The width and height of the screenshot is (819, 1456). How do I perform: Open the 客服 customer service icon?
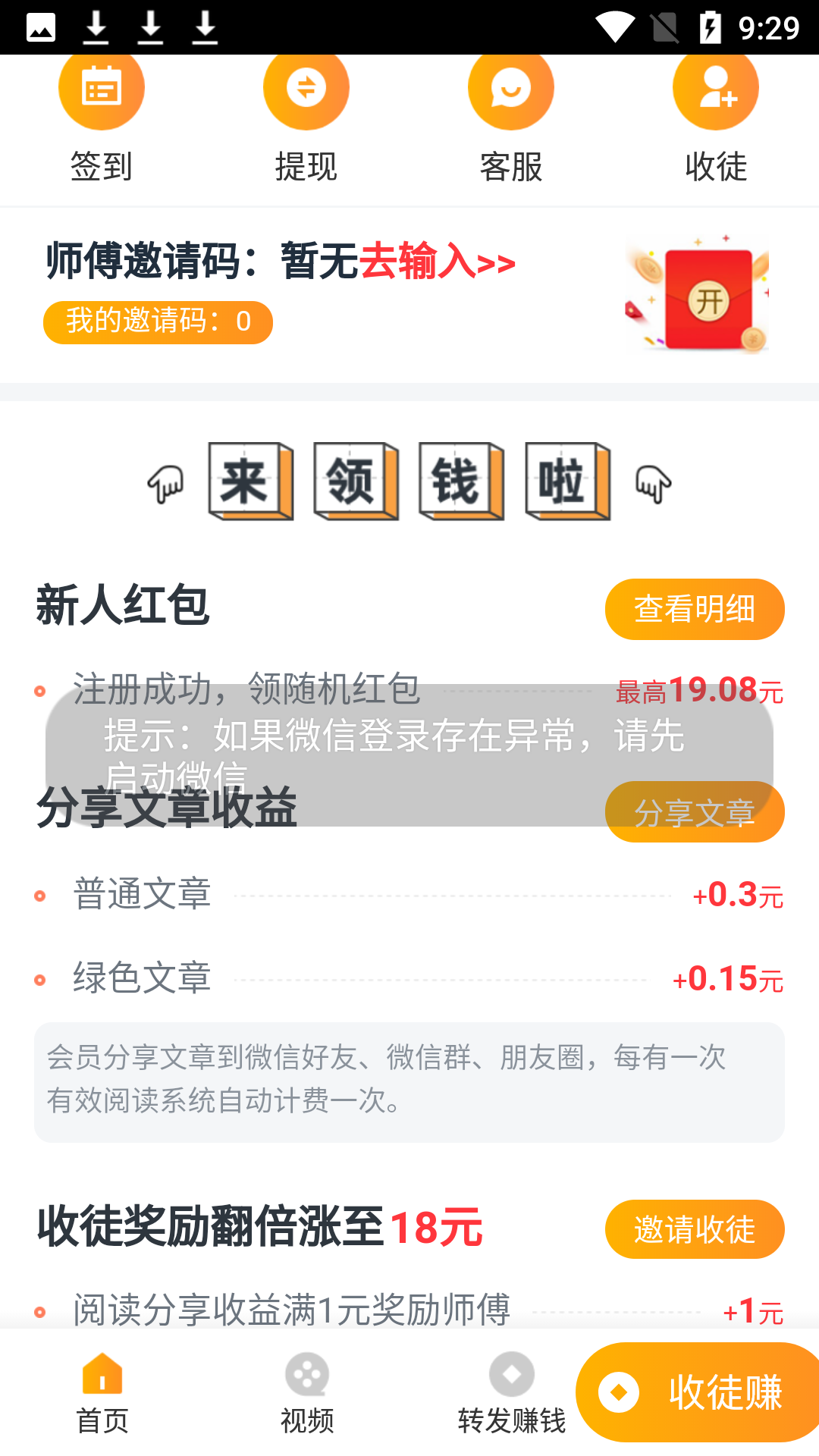point(511,87)
